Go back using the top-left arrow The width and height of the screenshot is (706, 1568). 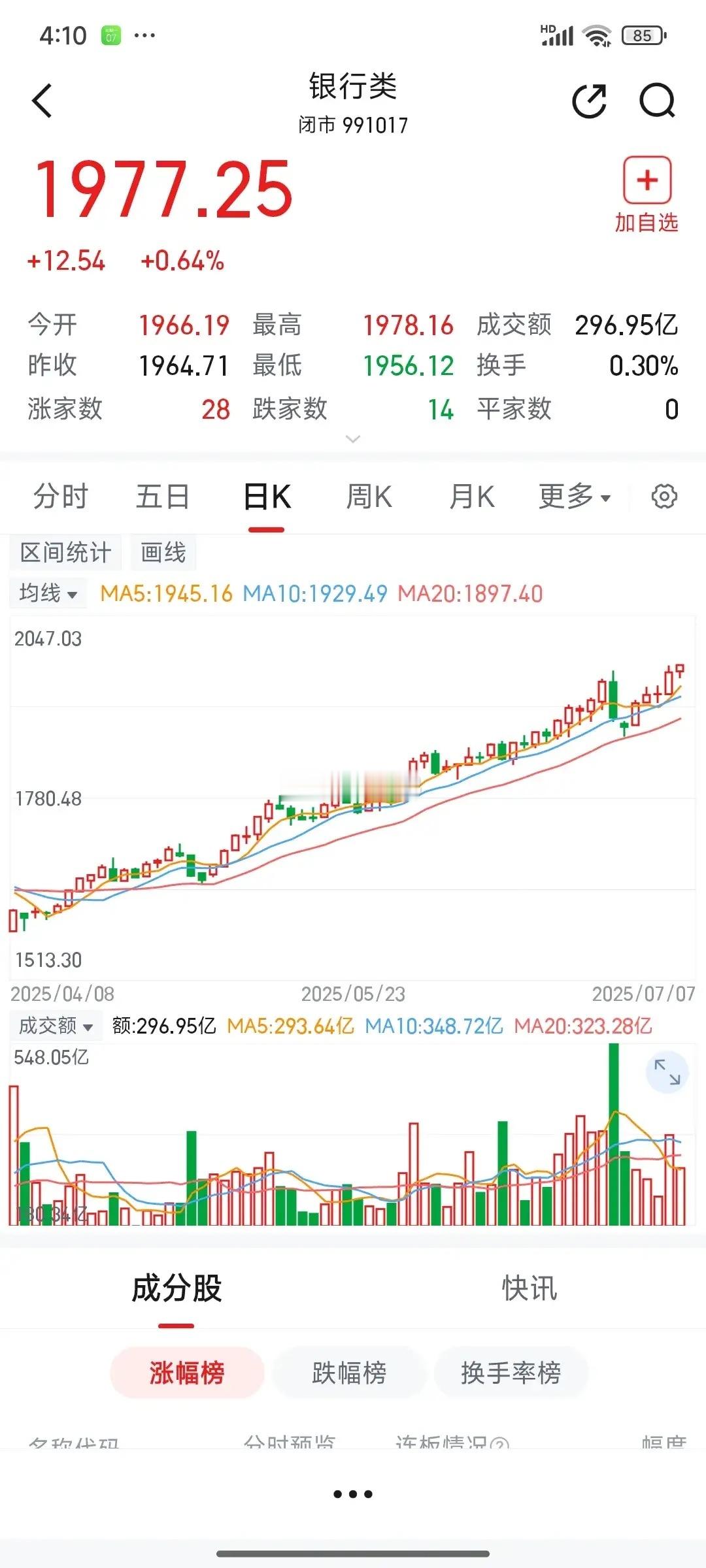[x=42, y=101]
